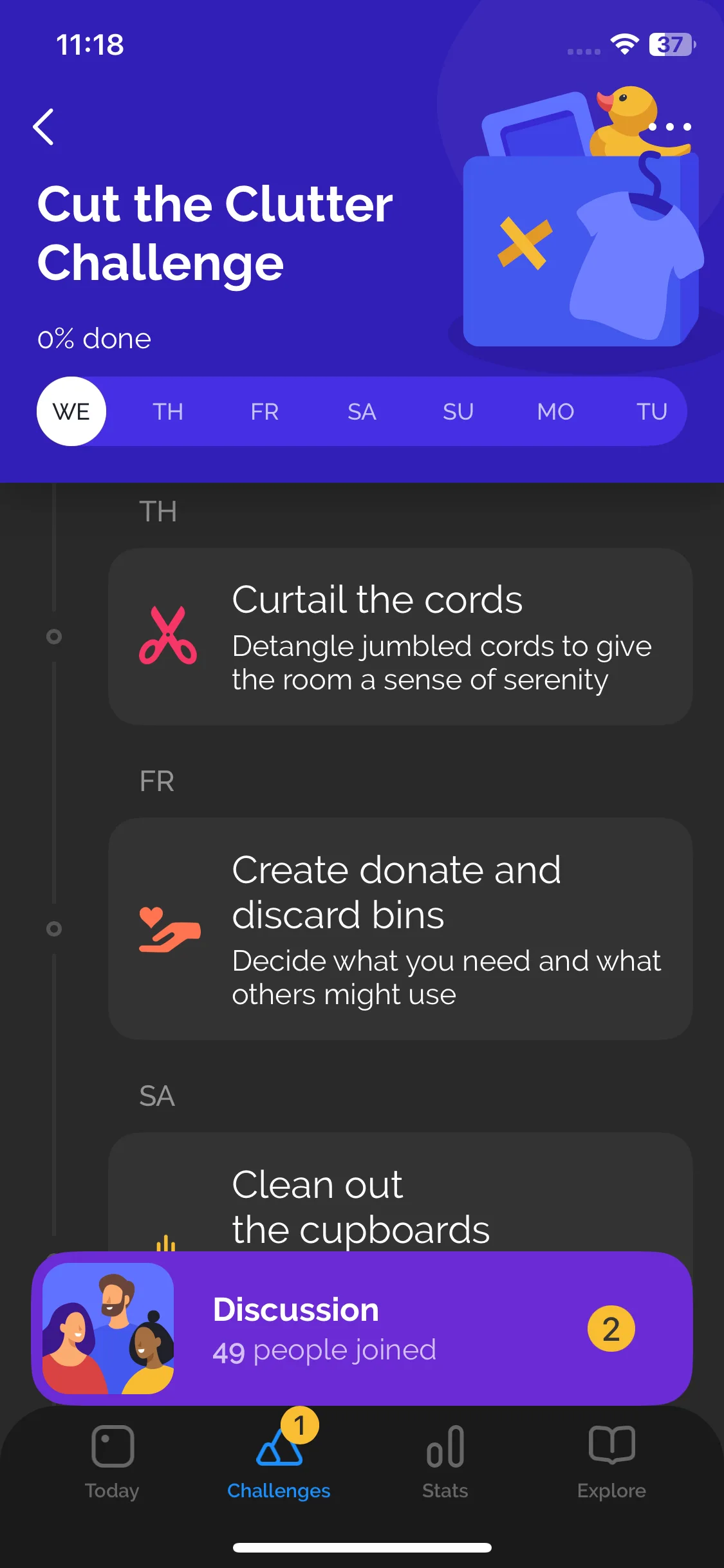The width and height of the screenshot is (724, 1568).
Task: Select the WE day tab
Action: 71,411
